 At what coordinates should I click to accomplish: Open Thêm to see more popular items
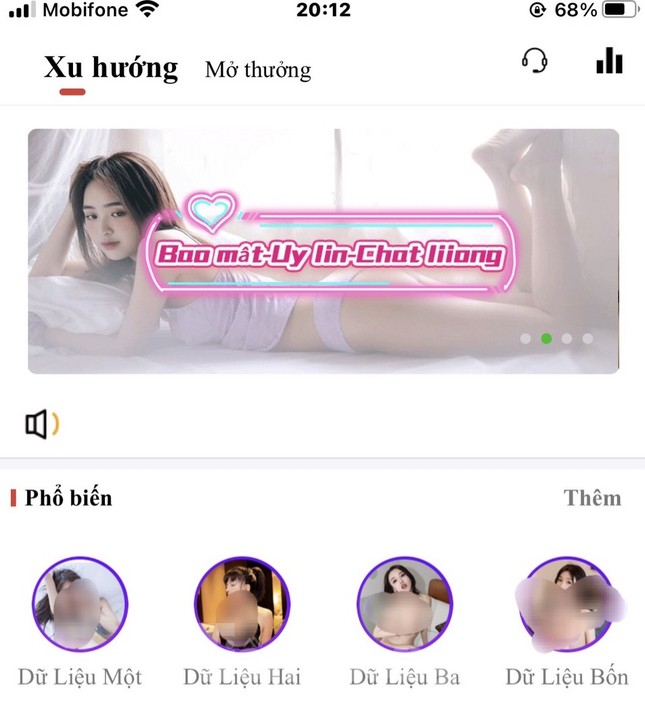point(592,498)
